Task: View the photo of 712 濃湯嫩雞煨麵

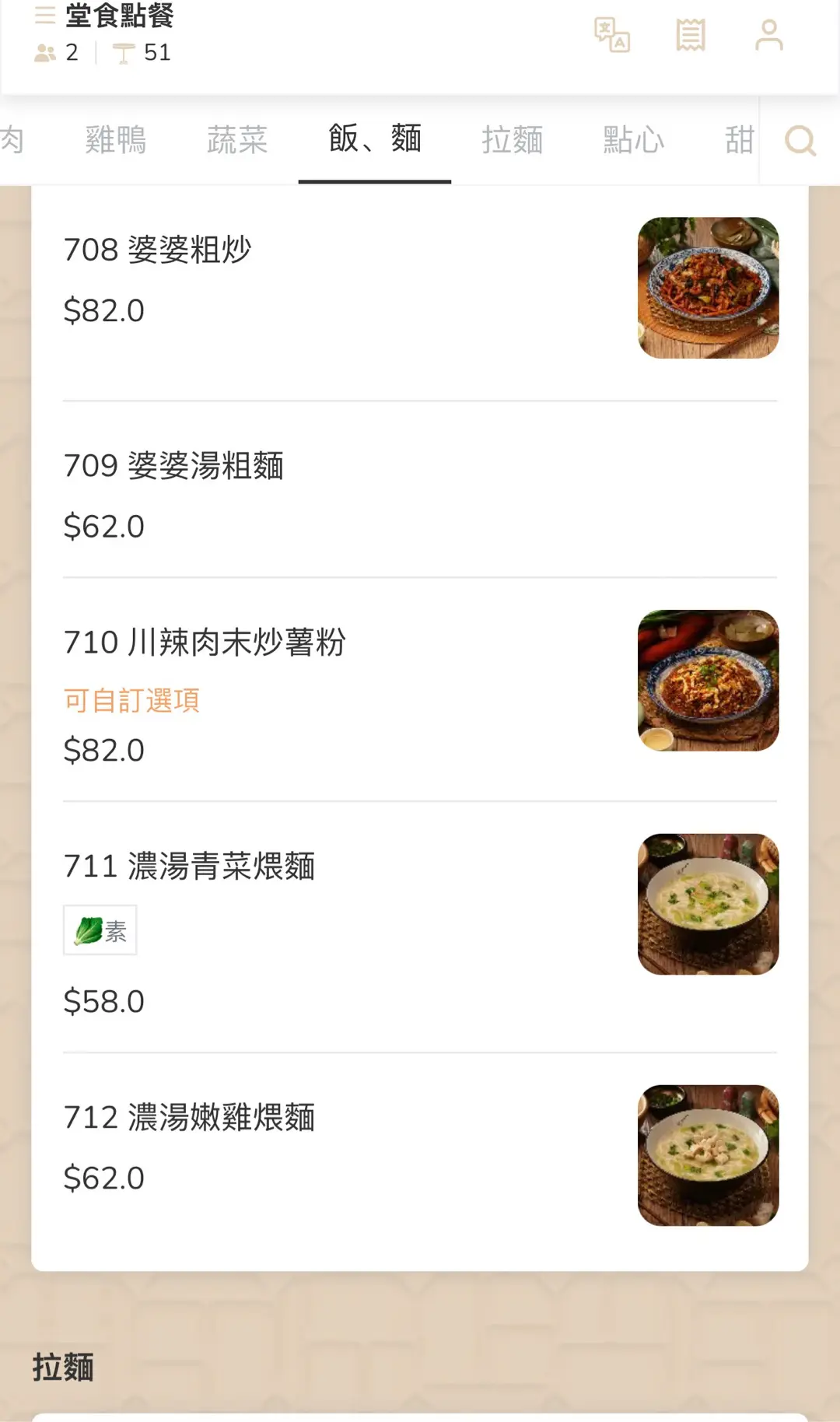Action: [x=708, y=1155]
